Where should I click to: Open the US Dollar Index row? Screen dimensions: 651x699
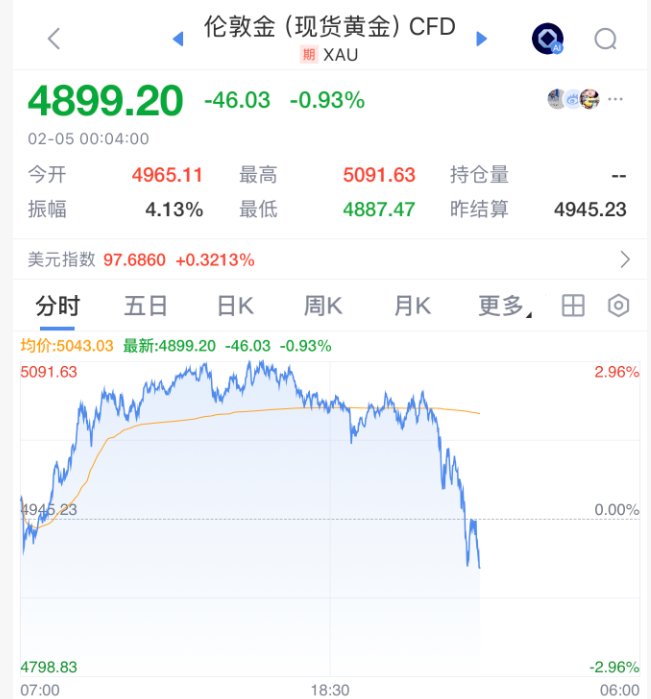[x=325, y=260]
